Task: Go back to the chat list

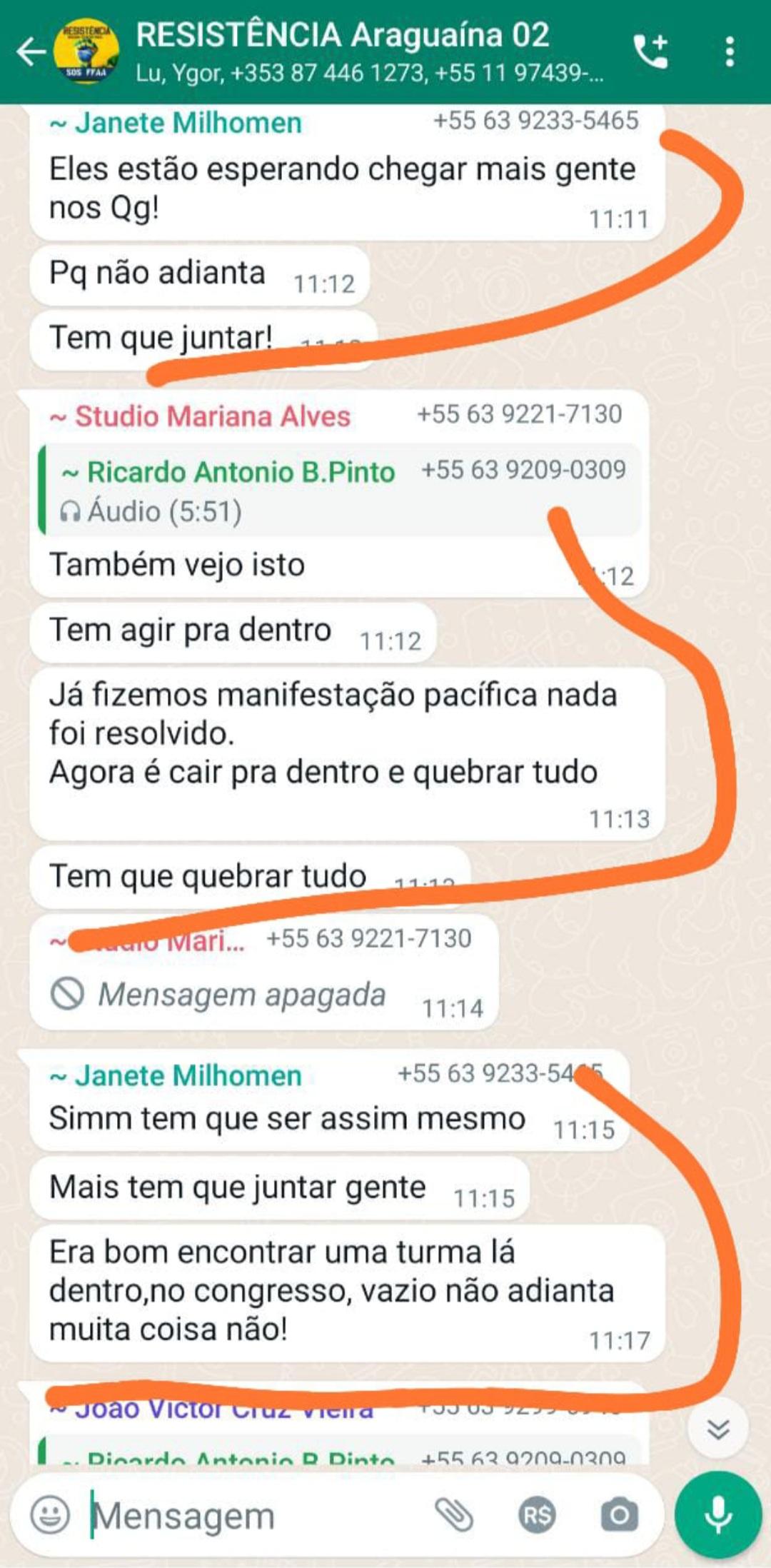Action: click(x=31, y=51)
